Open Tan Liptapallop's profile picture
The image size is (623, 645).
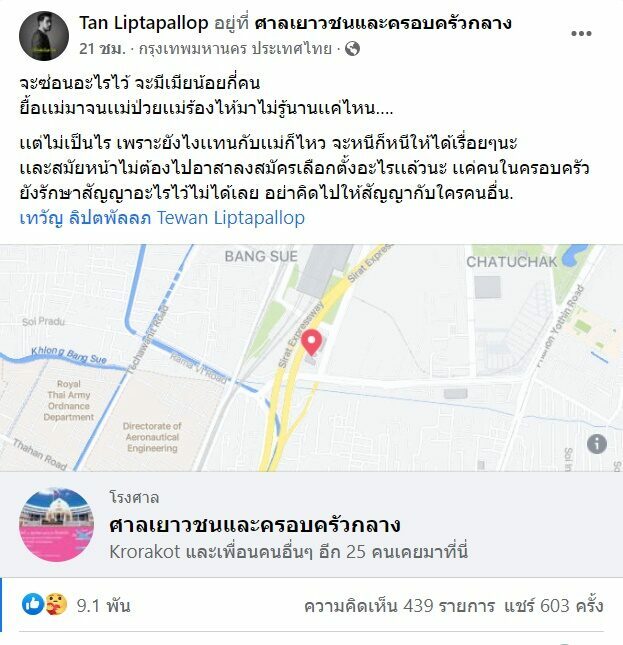coord(43,35)
